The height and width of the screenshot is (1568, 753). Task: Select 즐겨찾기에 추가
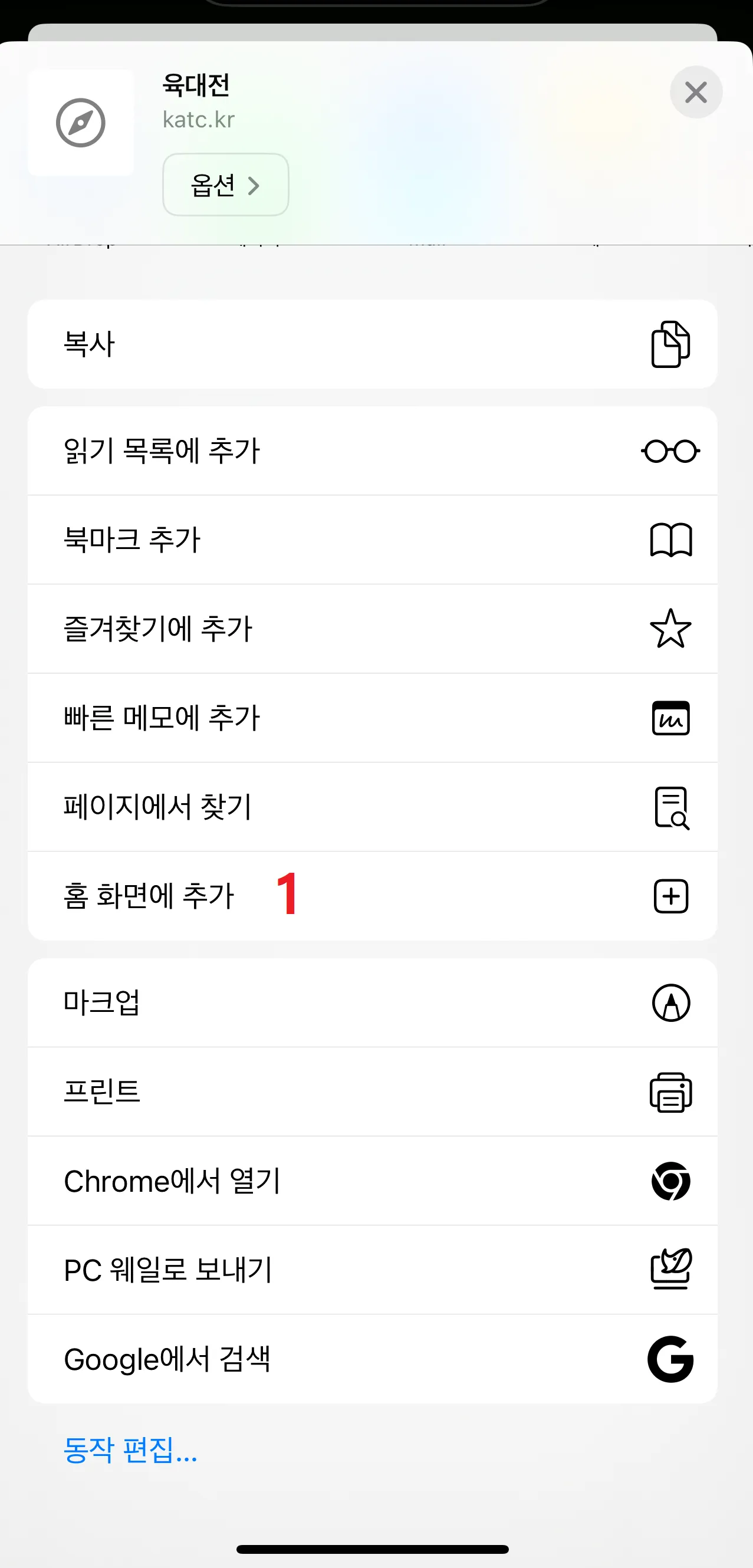click(x=373, y=629)
